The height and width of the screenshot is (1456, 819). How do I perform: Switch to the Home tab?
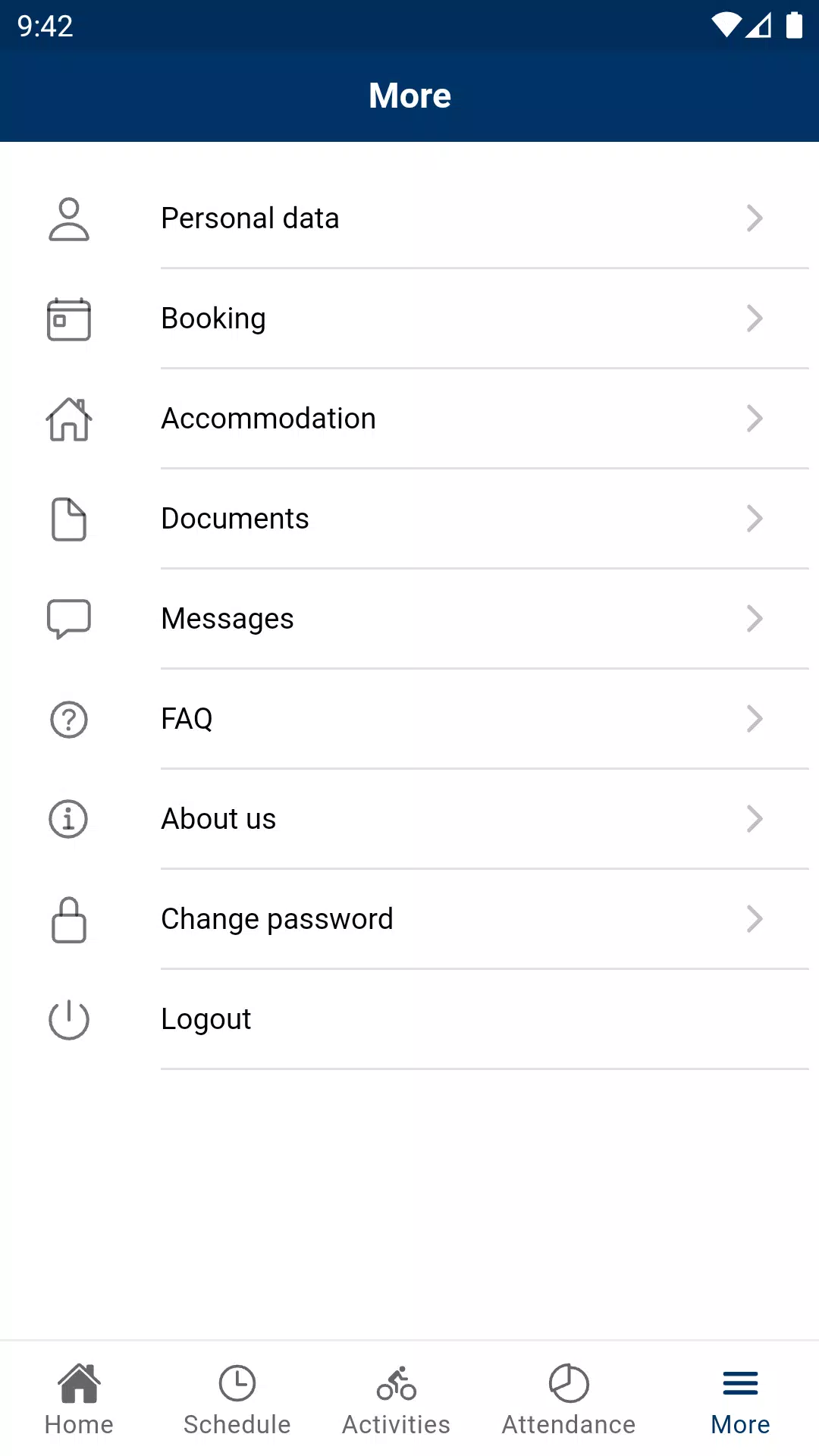coord(79,1399)
